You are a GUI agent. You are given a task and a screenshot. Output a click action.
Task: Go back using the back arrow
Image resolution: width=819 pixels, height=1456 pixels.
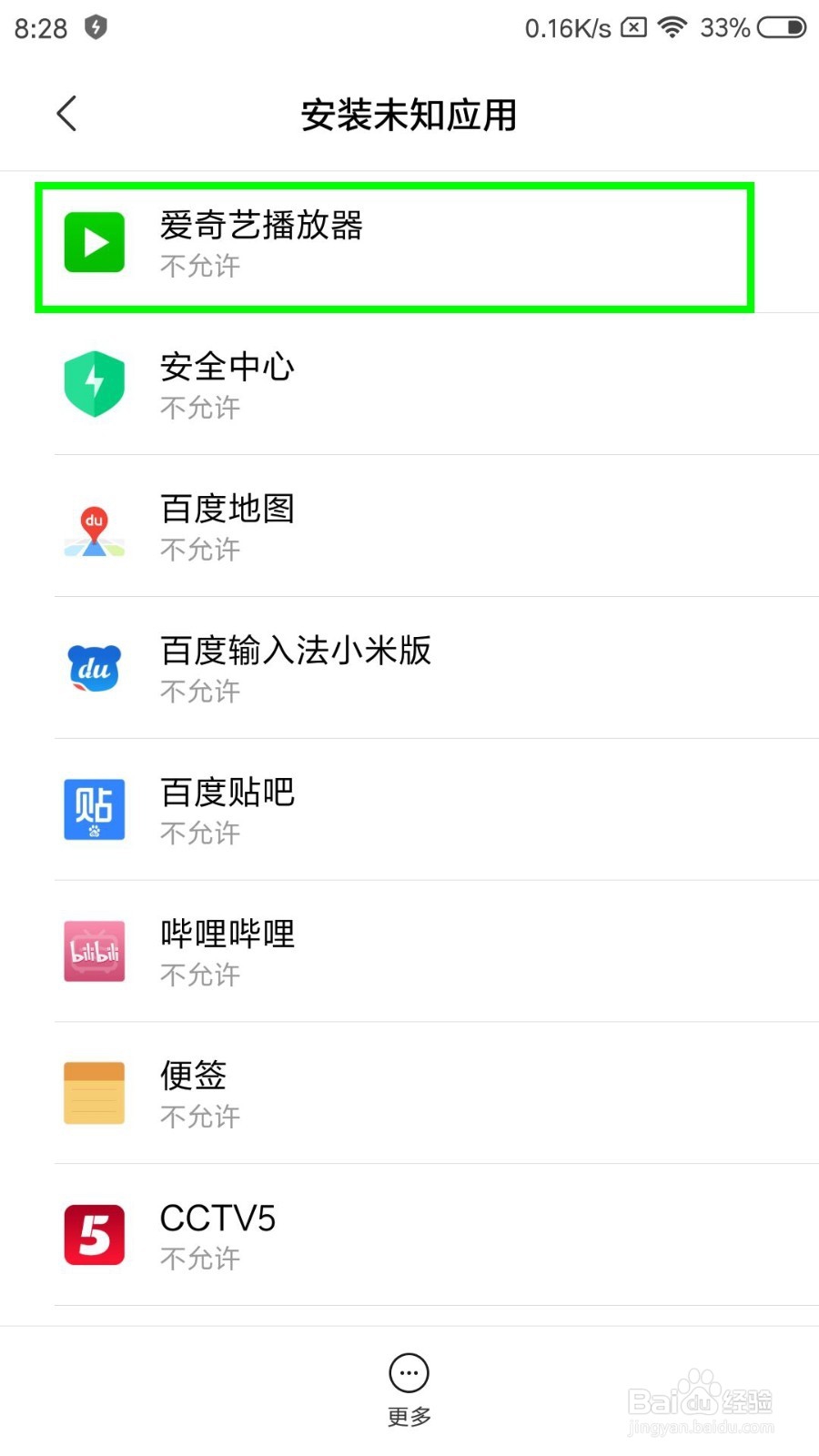pyautogui.click(x=66, y=113)
